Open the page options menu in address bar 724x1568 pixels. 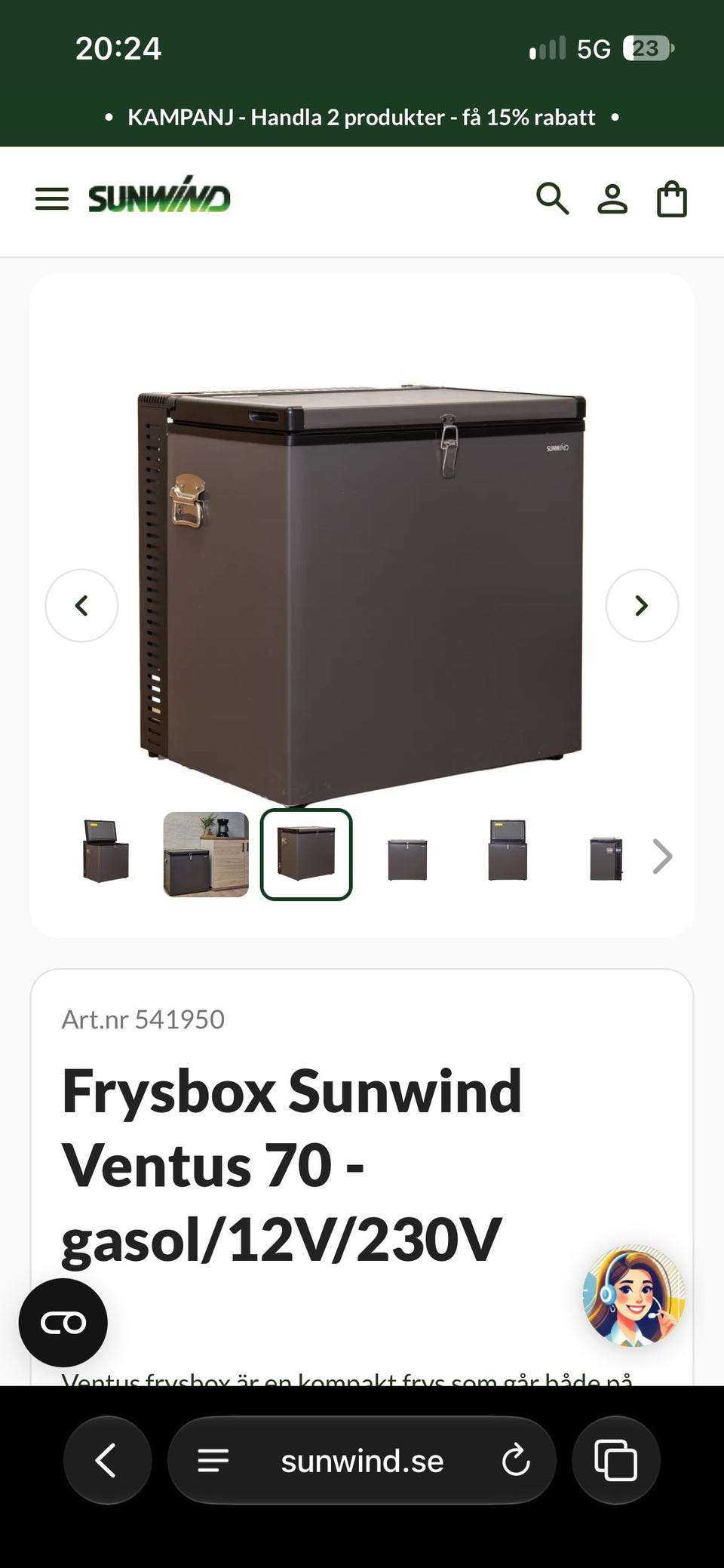point(213,1460)
